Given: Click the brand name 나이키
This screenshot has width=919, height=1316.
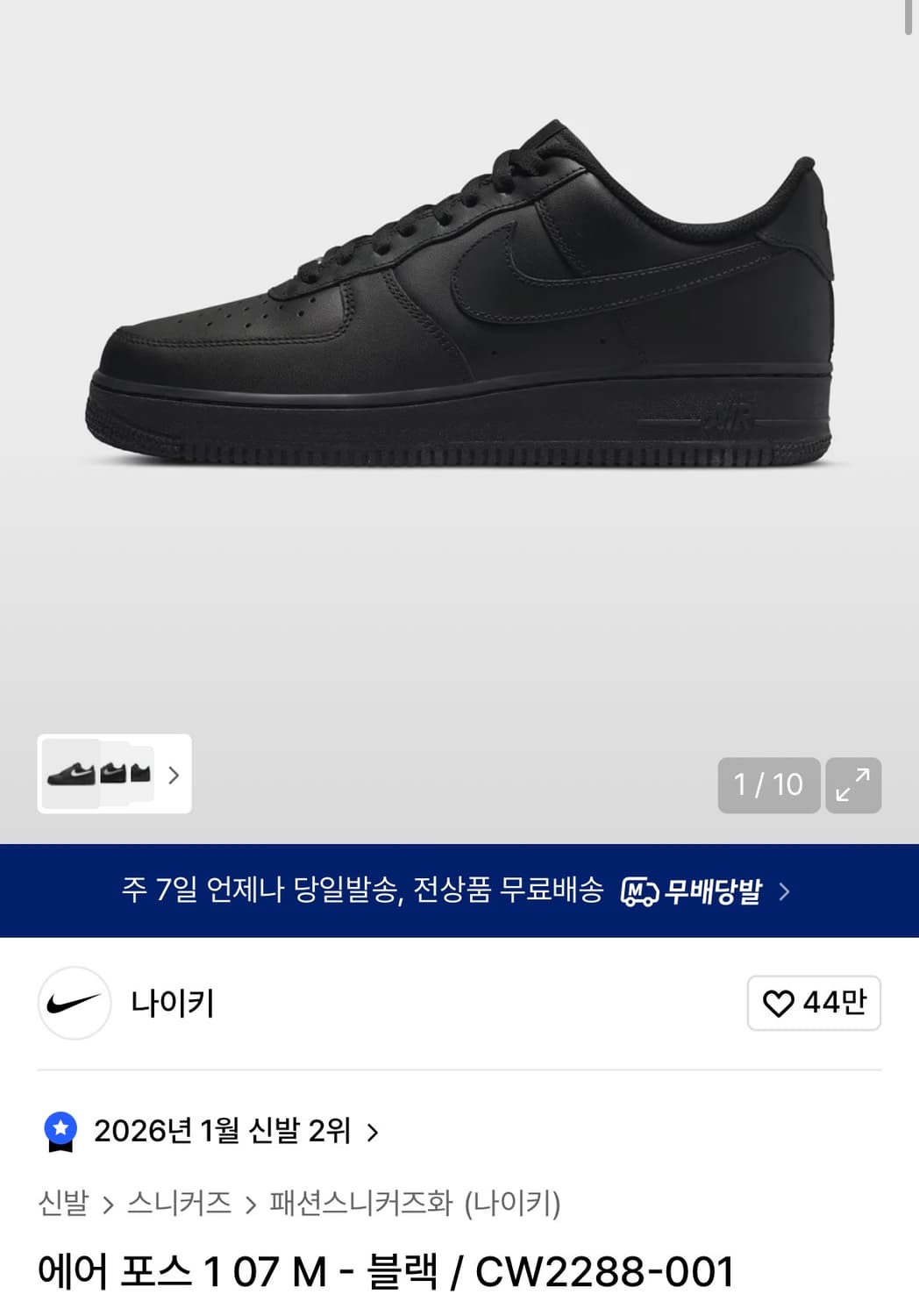Looking at the screenshot, I should tap(172, 1003).
